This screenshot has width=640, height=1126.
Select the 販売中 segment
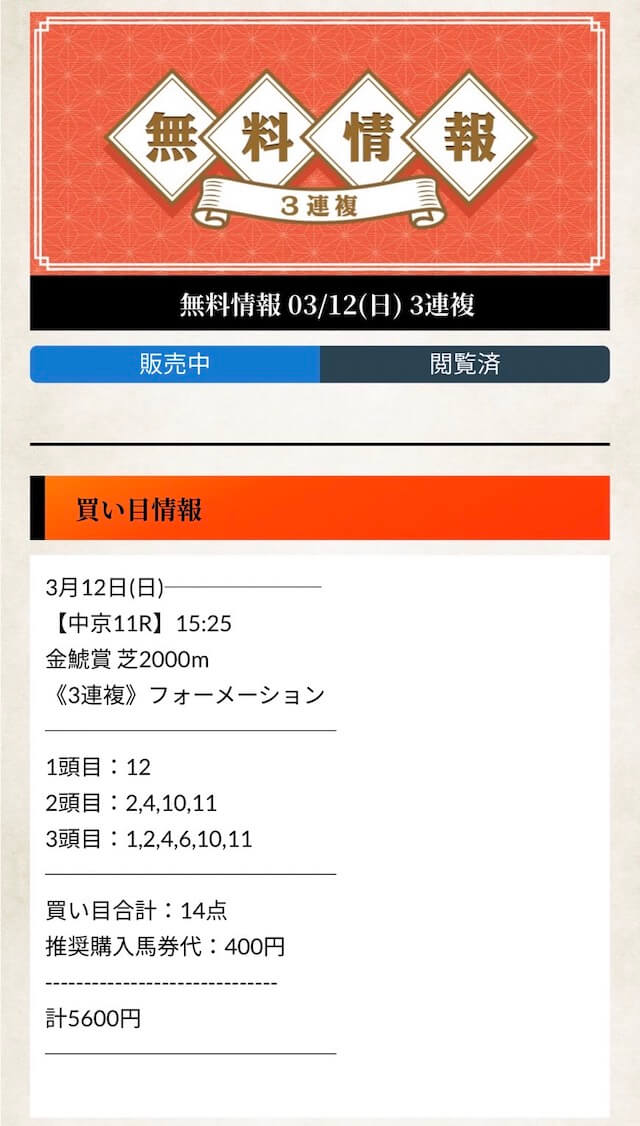(x=175, y=365)
